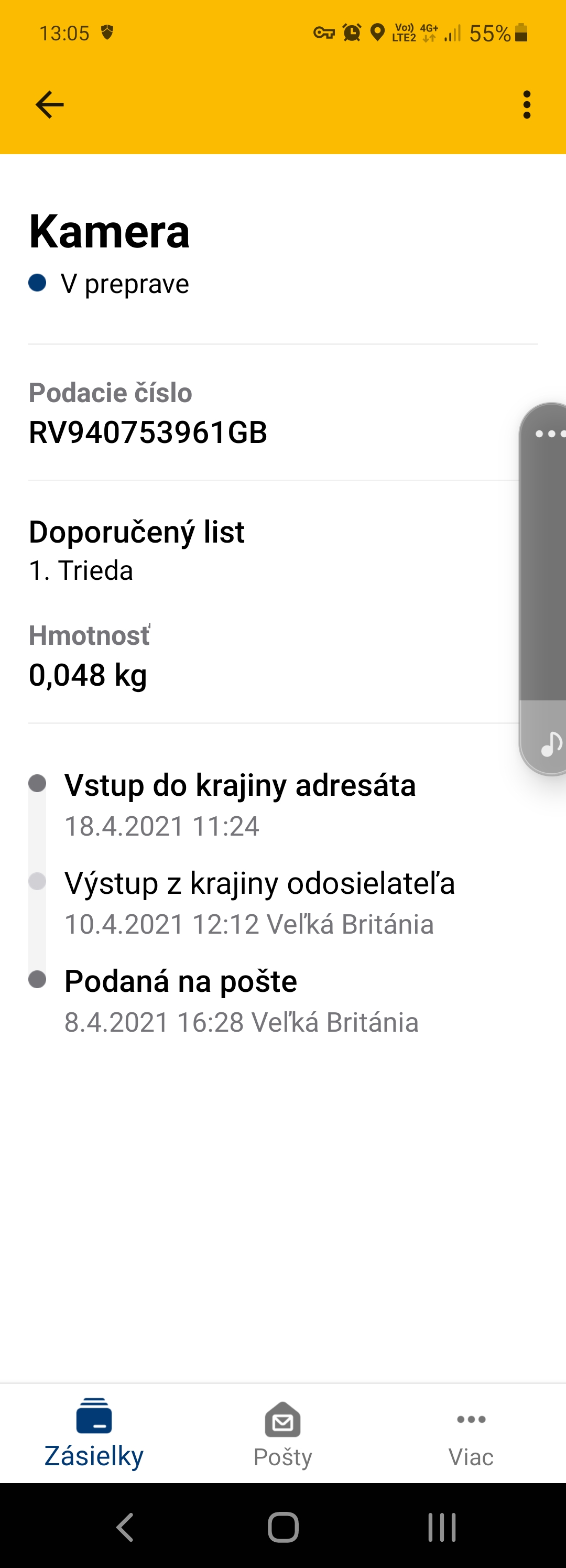
Task: Open the recent apps view
Action: pyautogui.click(x=442, y=1527)
